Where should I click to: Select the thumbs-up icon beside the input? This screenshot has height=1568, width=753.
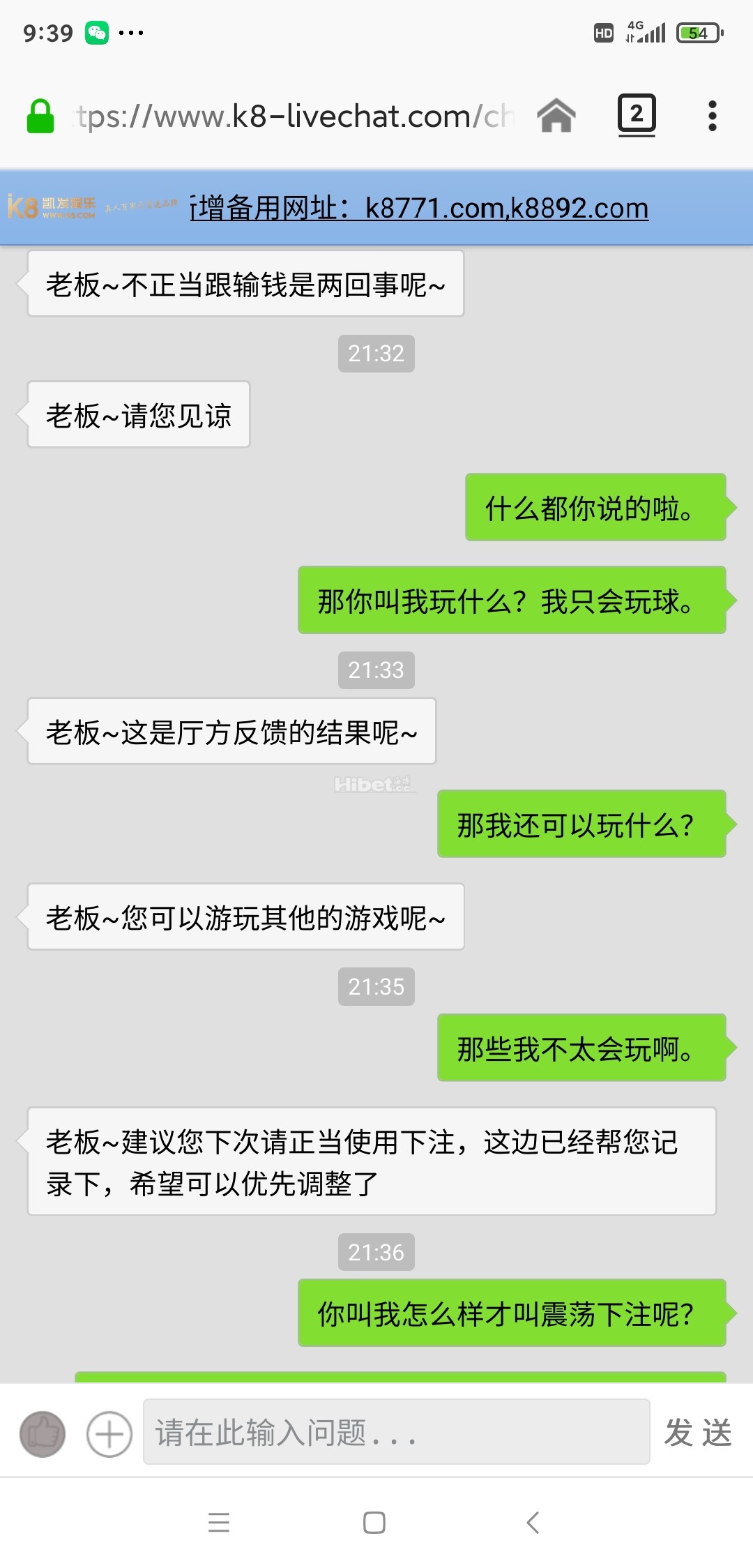click(x=43, y=1433)
